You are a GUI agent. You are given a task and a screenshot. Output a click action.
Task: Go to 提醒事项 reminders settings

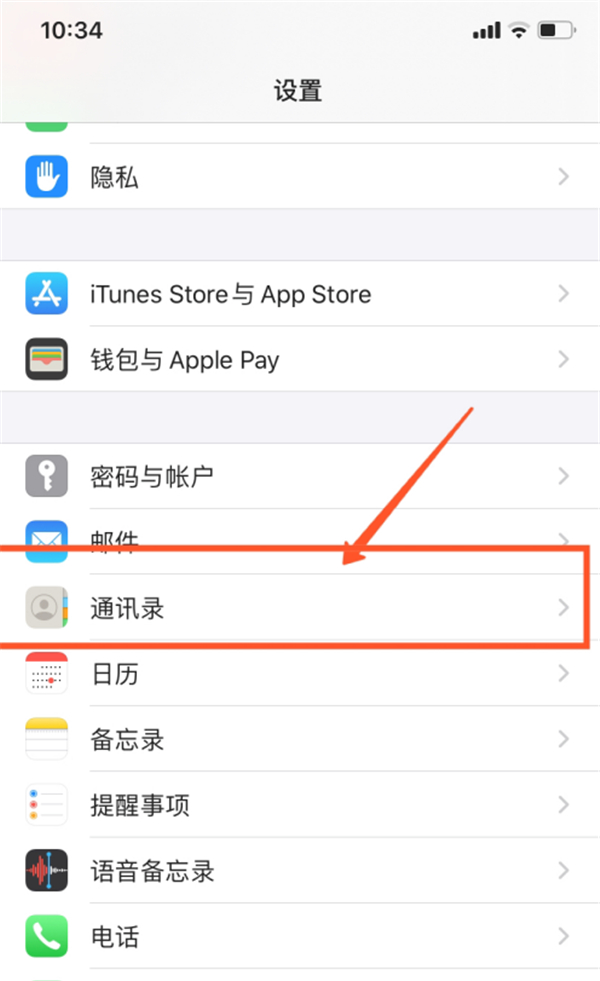[300, 805]
